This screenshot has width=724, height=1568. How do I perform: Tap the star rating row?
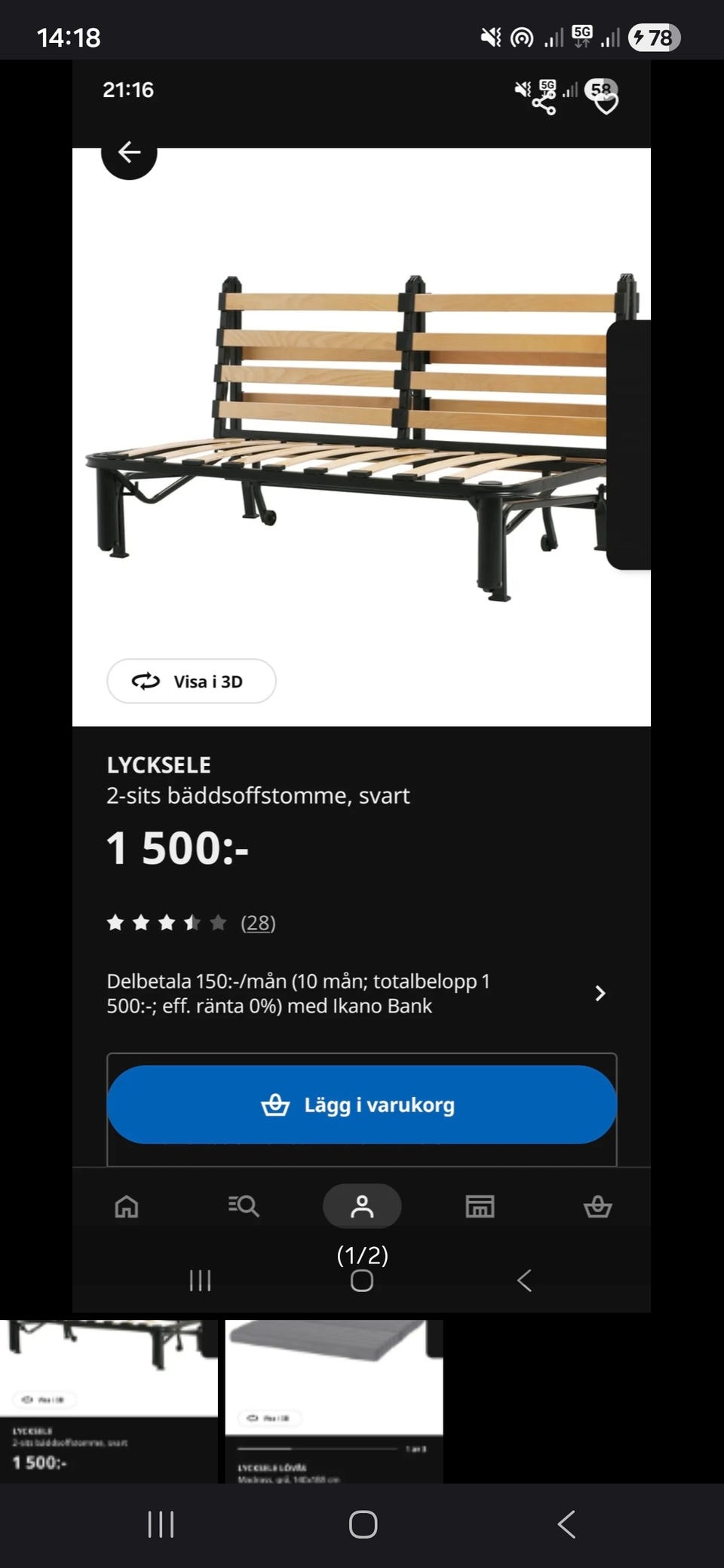click(x=166, y=923)
